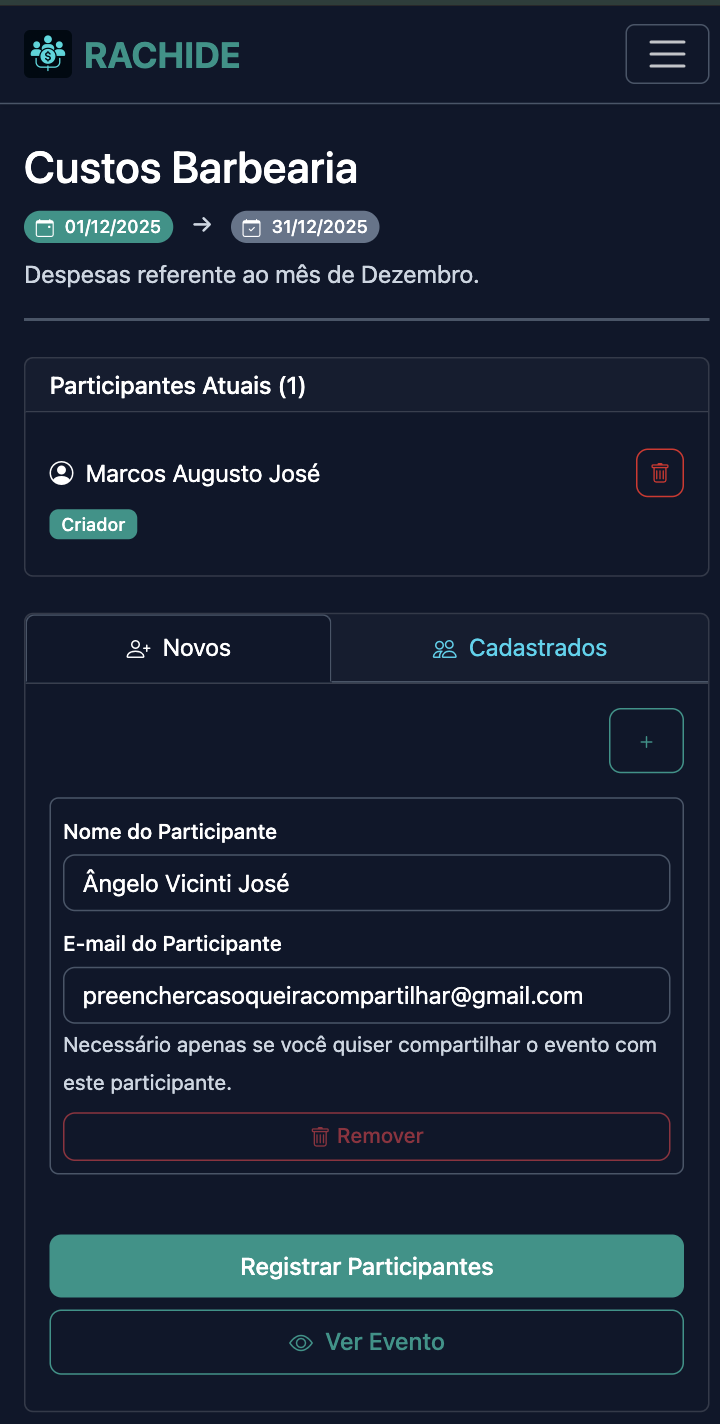
Task: Click the avatar icon beside Marcos Augusto José
Action: tap(63, 473)
